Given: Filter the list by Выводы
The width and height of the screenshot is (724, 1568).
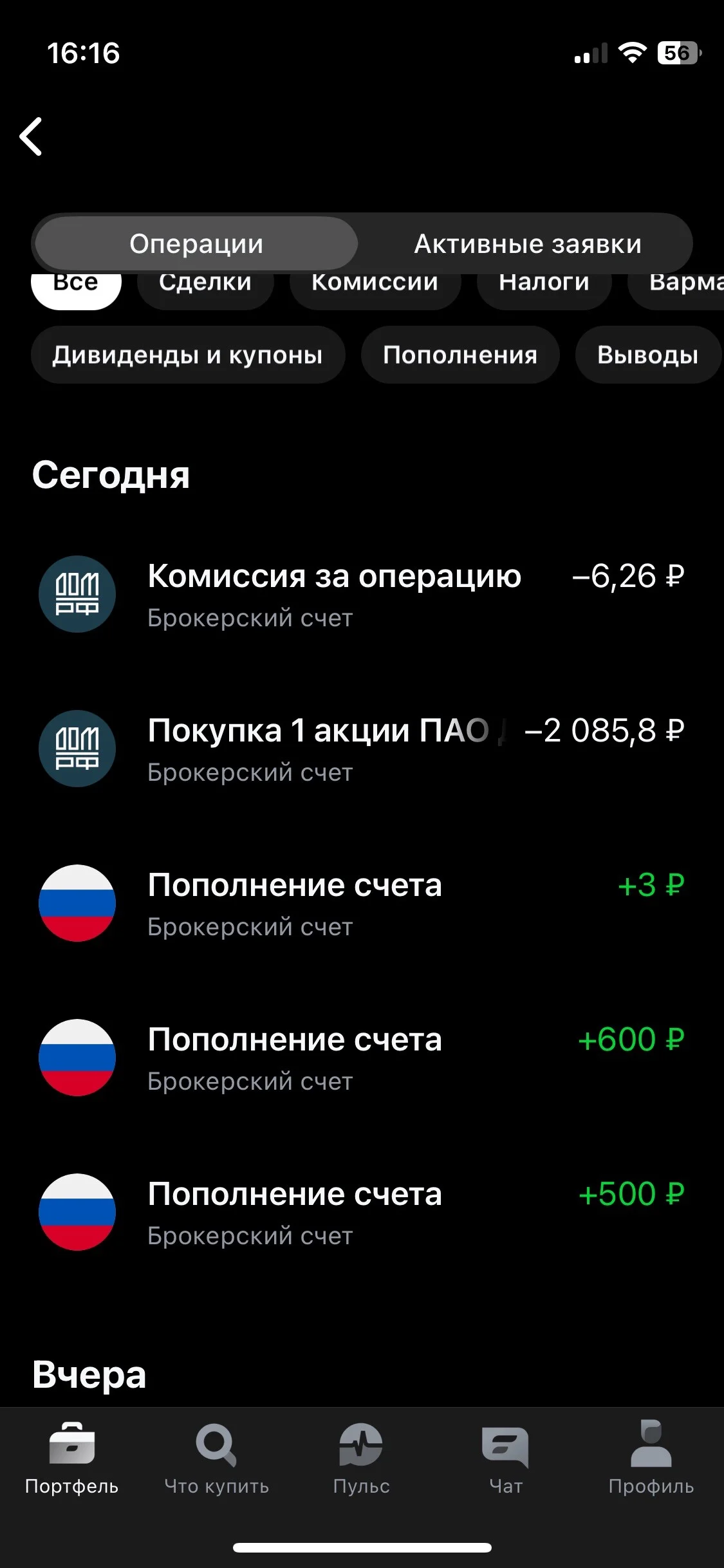Looking at the screenshot, I should click(x=648, y=355).
